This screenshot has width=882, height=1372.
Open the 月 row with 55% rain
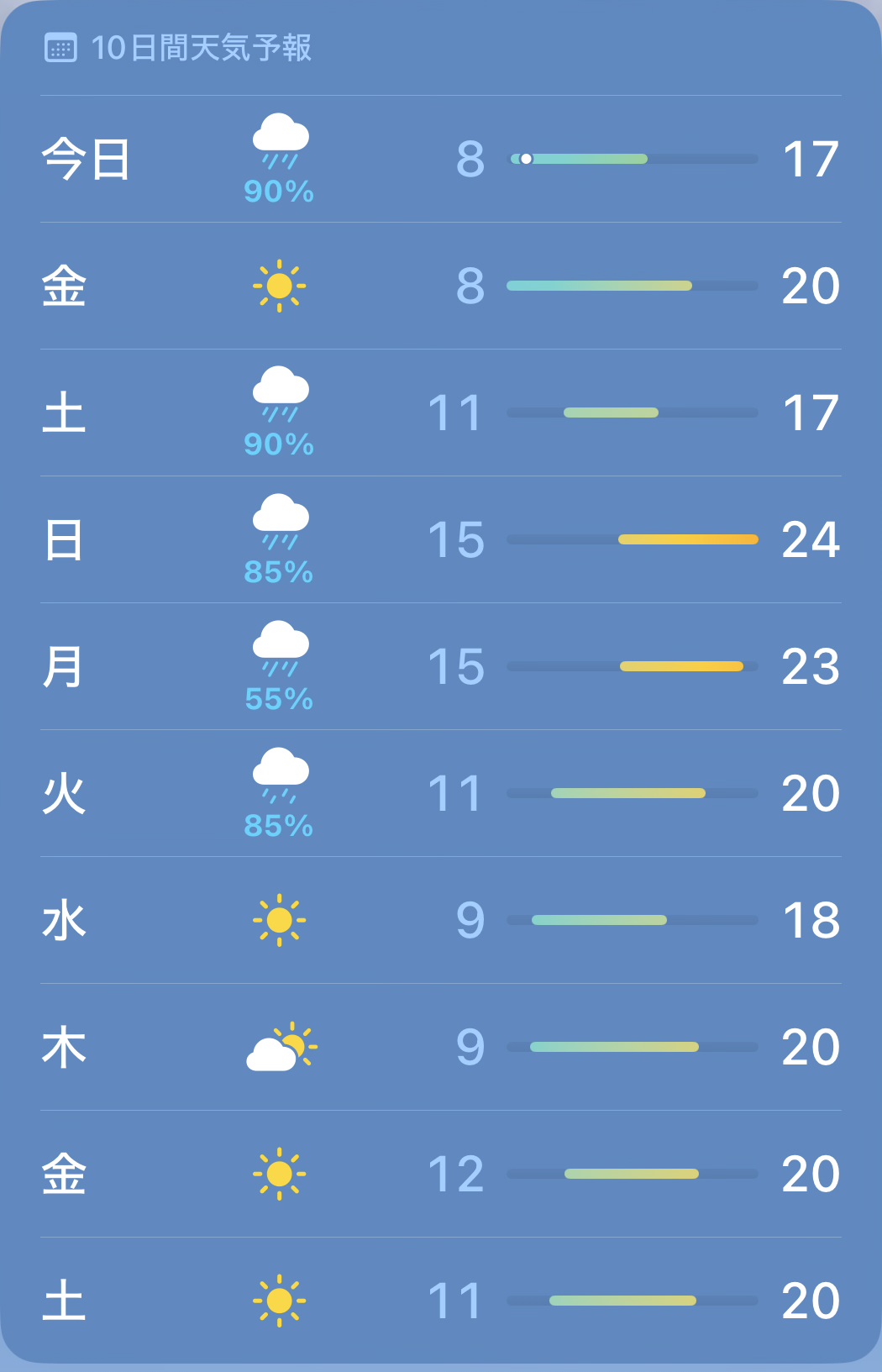(x=440, y=667)
